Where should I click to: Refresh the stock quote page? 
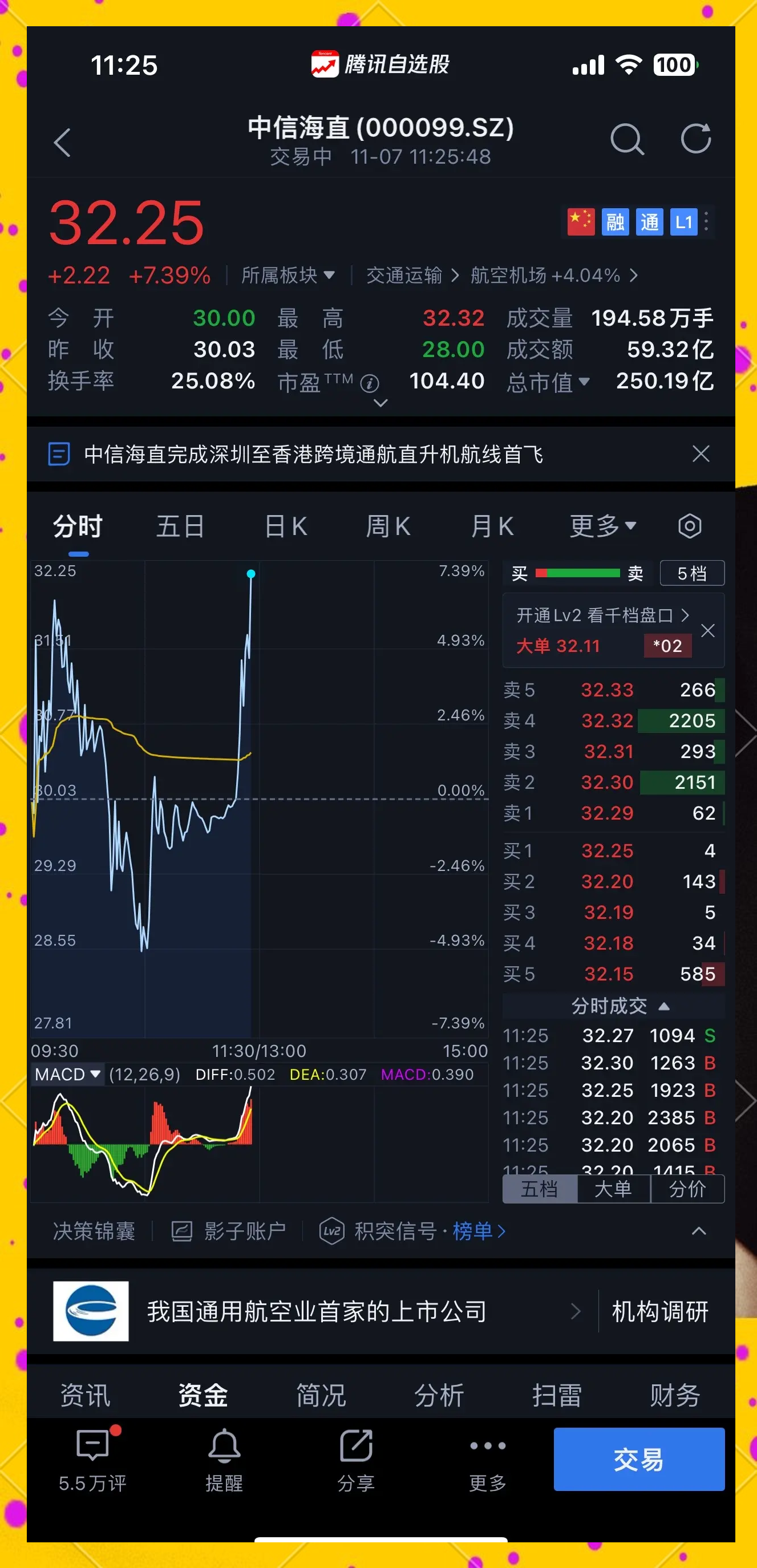tap(696, 139)
